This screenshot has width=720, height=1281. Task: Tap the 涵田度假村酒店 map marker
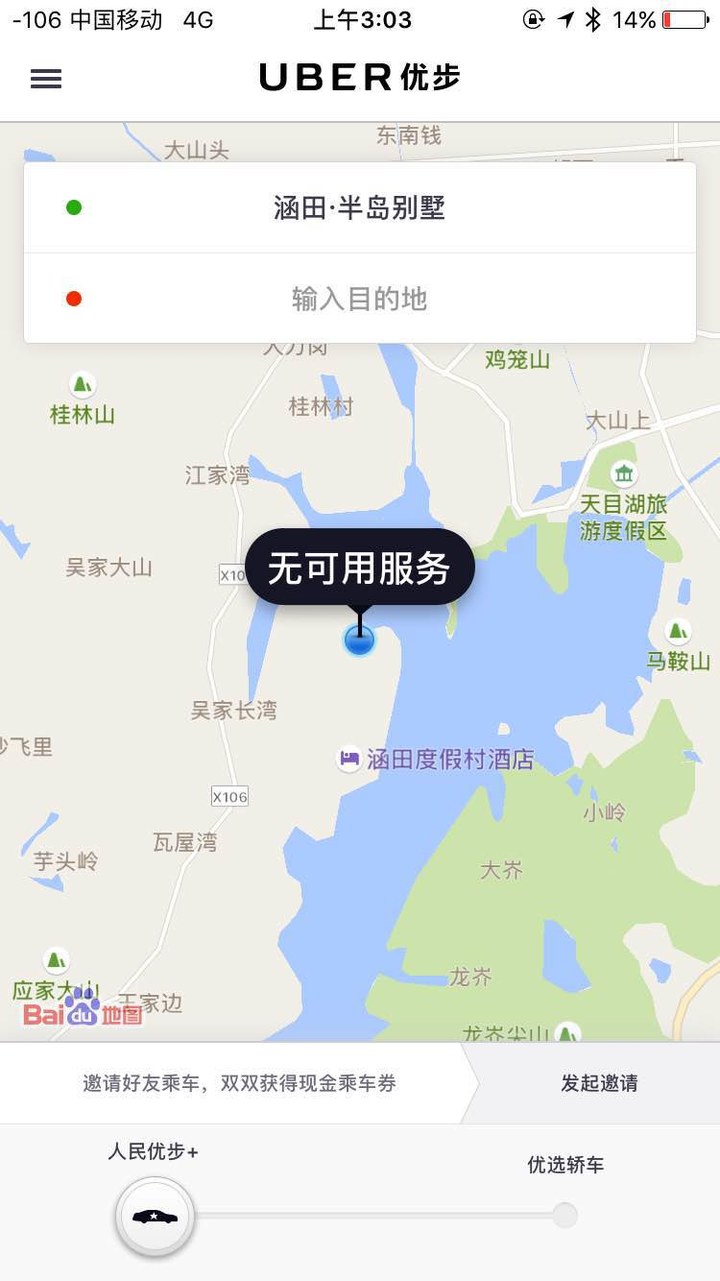(x=349, y=759)
